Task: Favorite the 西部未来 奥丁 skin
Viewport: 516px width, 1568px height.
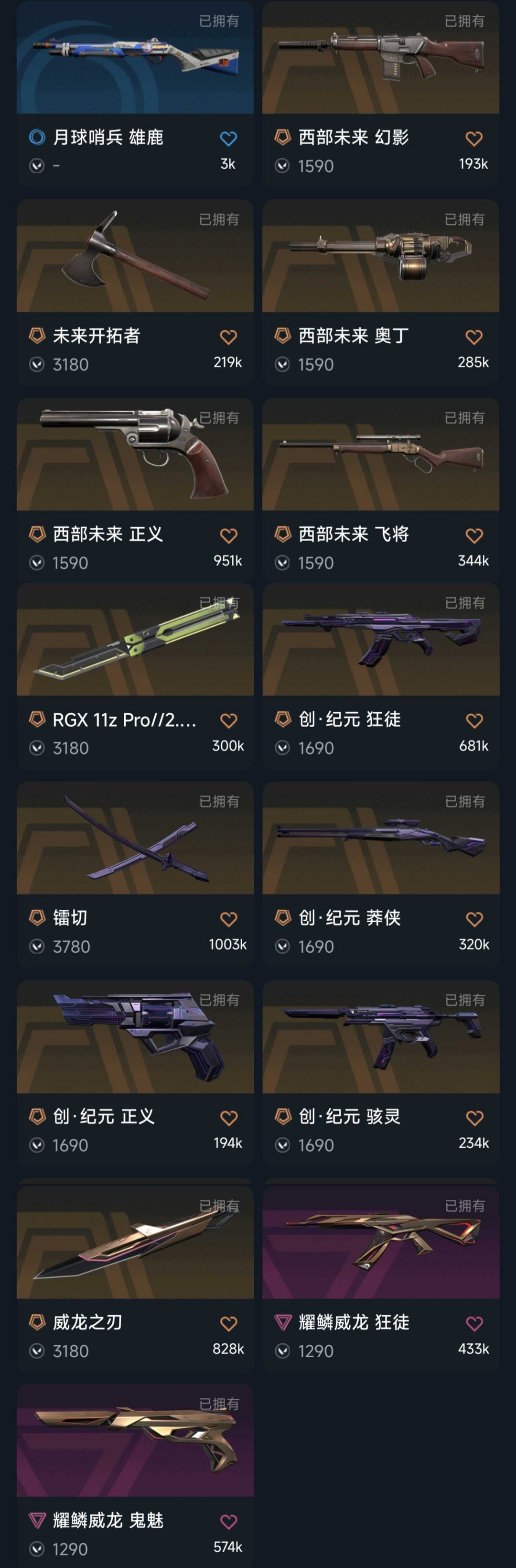Action: 474,337
